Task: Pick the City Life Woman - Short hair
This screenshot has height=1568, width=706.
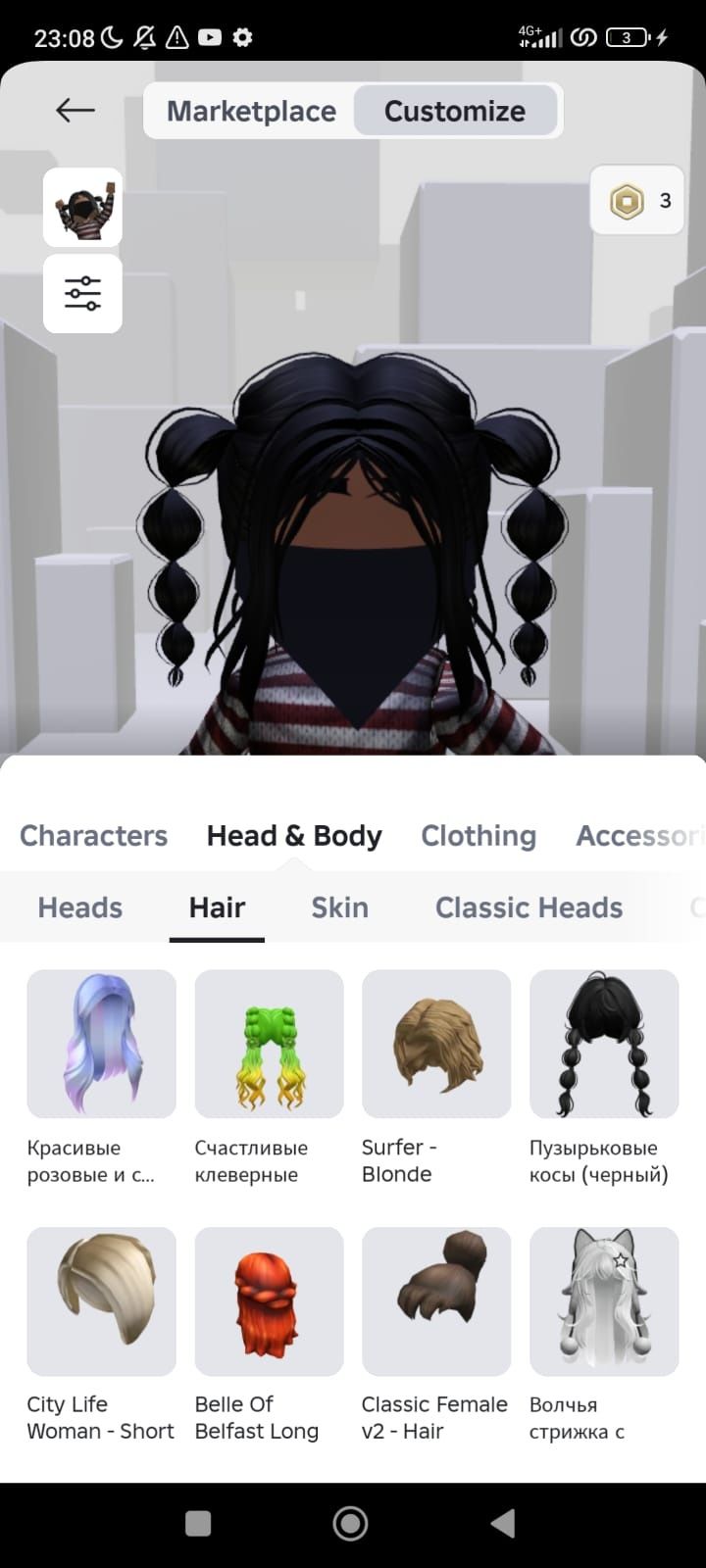Action: [x=101, y=1300]
